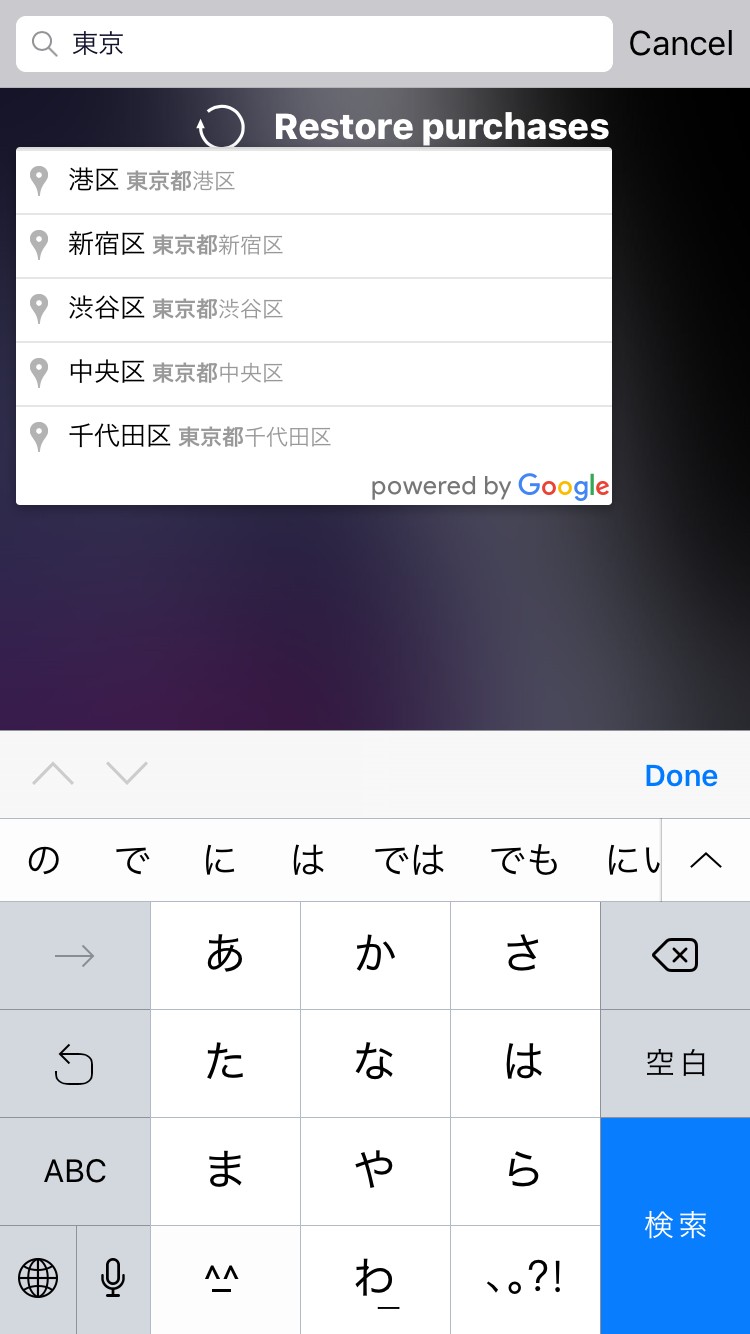This screenshot has width=750, height=1334.
Task: Hit the blue 検索 search key
Action: click(675, 1225)
